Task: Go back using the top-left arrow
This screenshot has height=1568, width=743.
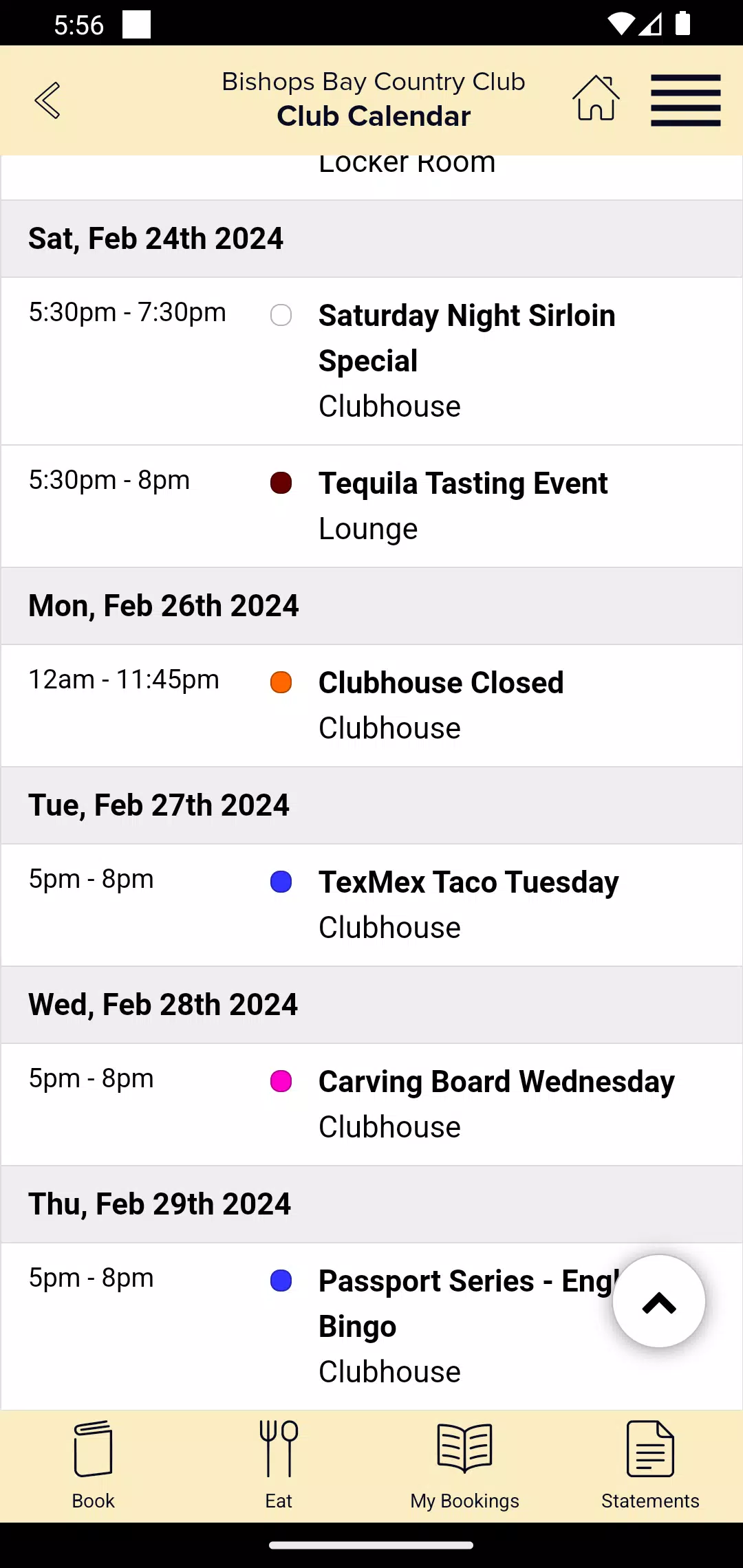Action: pyautogui.click(x=47, y=100)
